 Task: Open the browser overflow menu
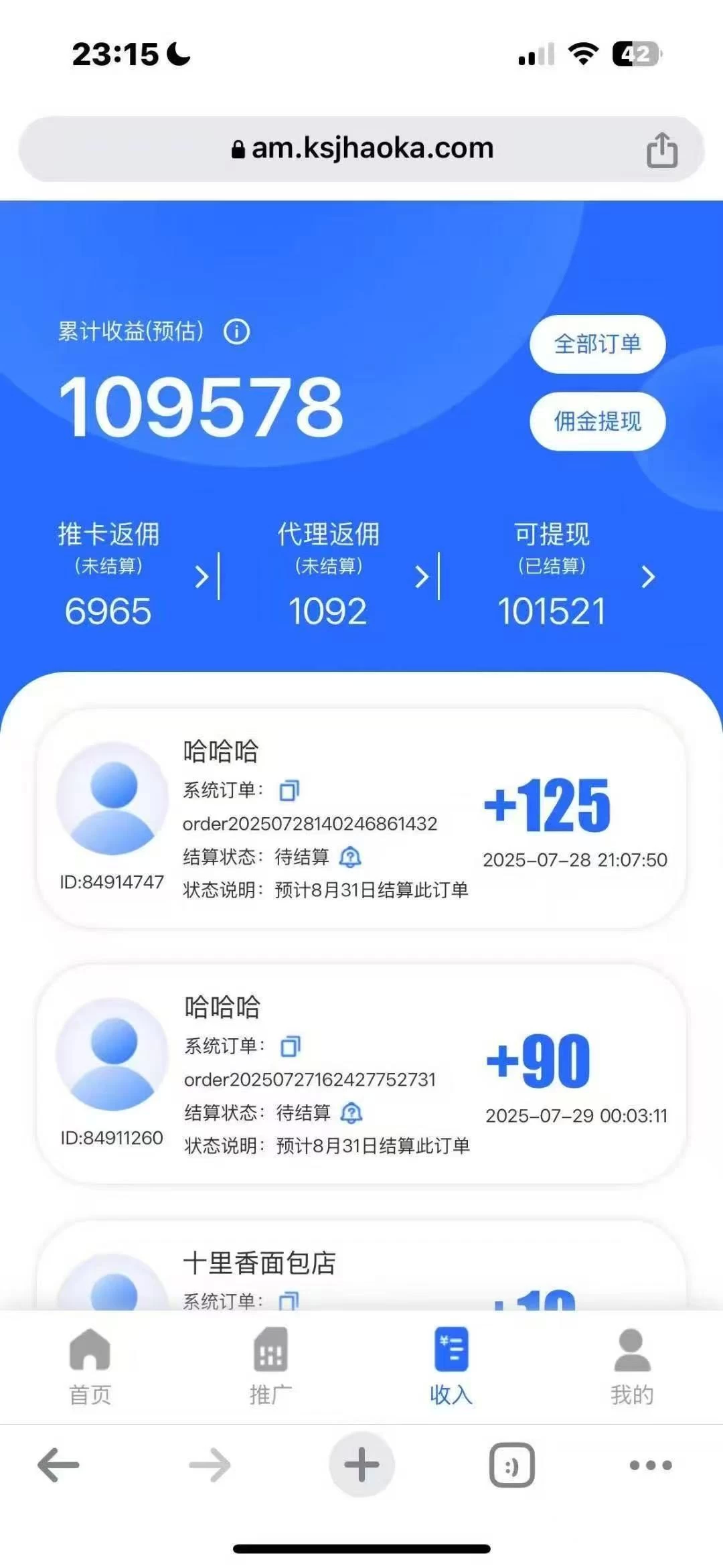tap(650, 1465)
